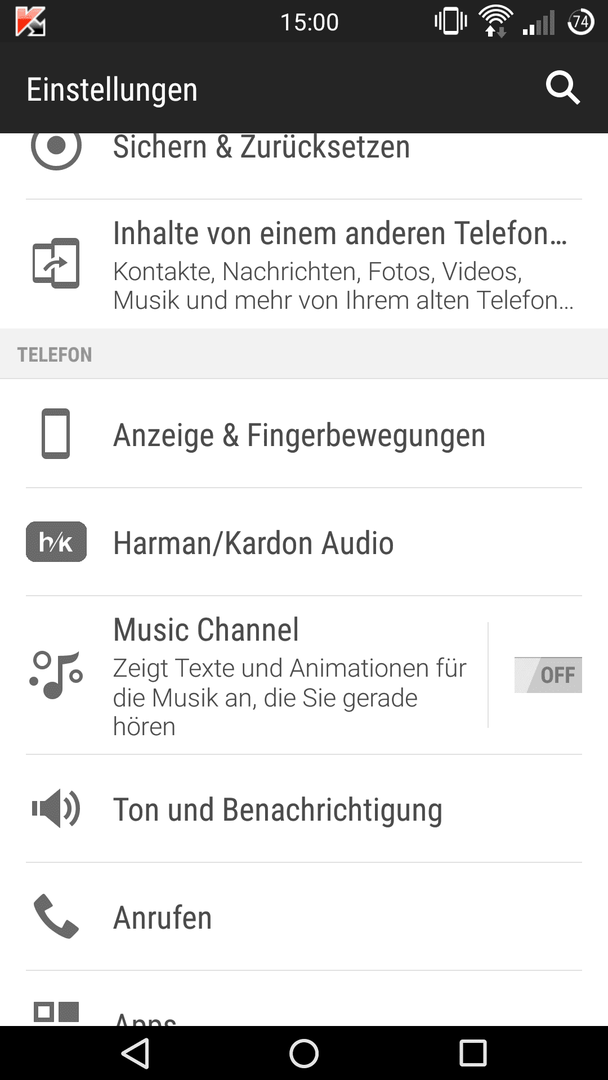This screenshot has width=608, height=1080.
Task: Open Ton und Benachrichtigung
Action: pyautogui.click(x=304, y=809)
